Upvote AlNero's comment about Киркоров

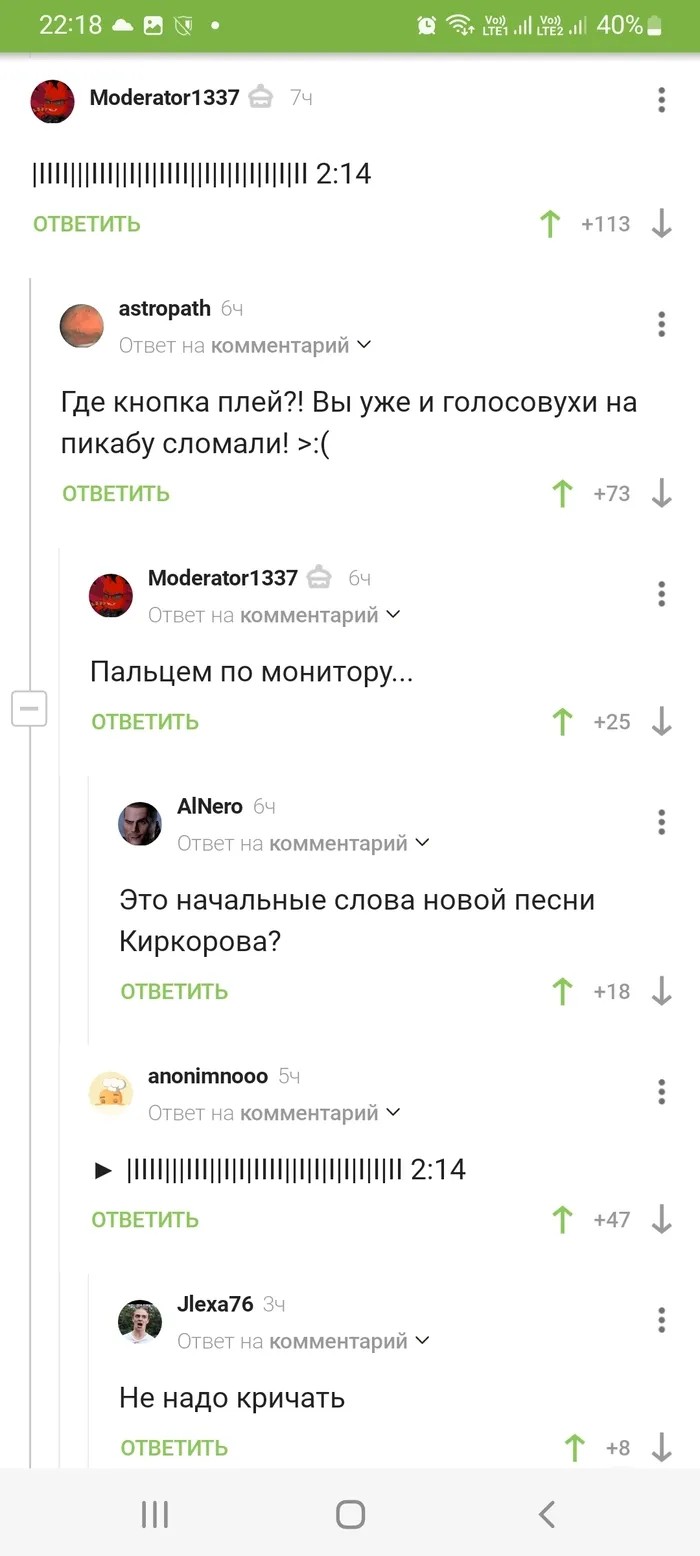click(562, 992)
